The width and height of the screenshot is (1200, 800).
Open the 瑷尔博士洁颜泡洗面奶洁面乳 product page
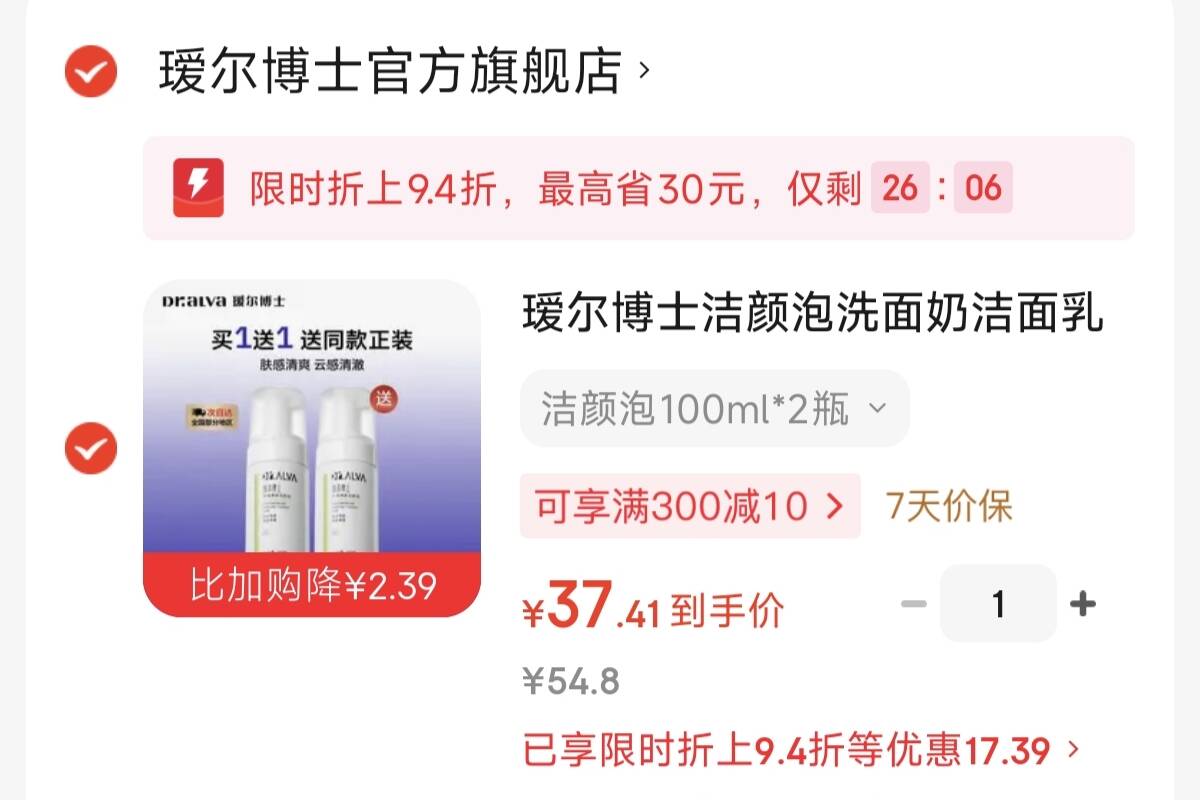click(x=812, y=314)
